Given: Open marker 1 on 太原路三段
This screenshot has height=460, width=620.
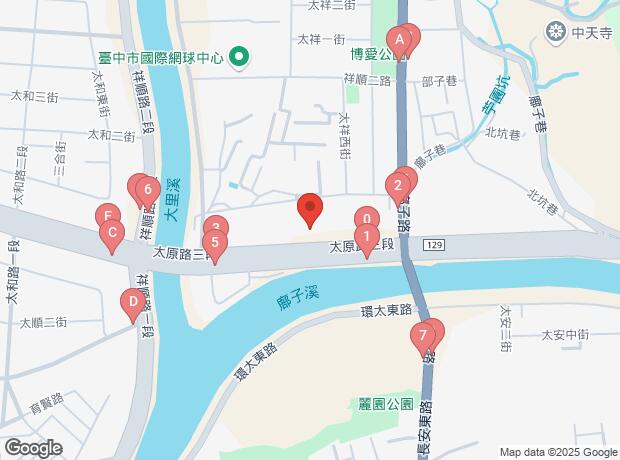Looking at the screenshot, I should point(366,238).
